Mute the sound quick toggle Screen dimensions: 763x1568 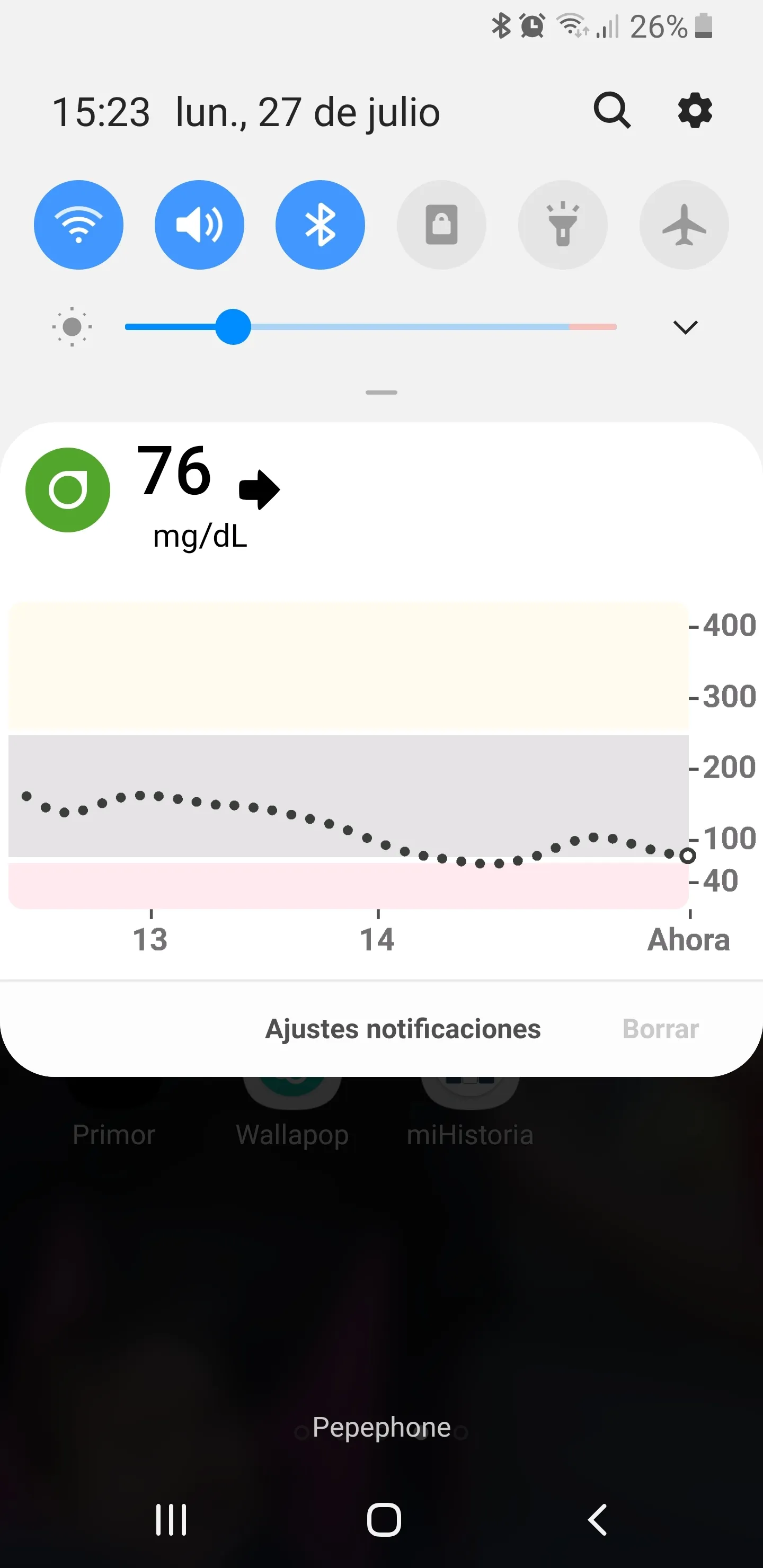[199, 225]
